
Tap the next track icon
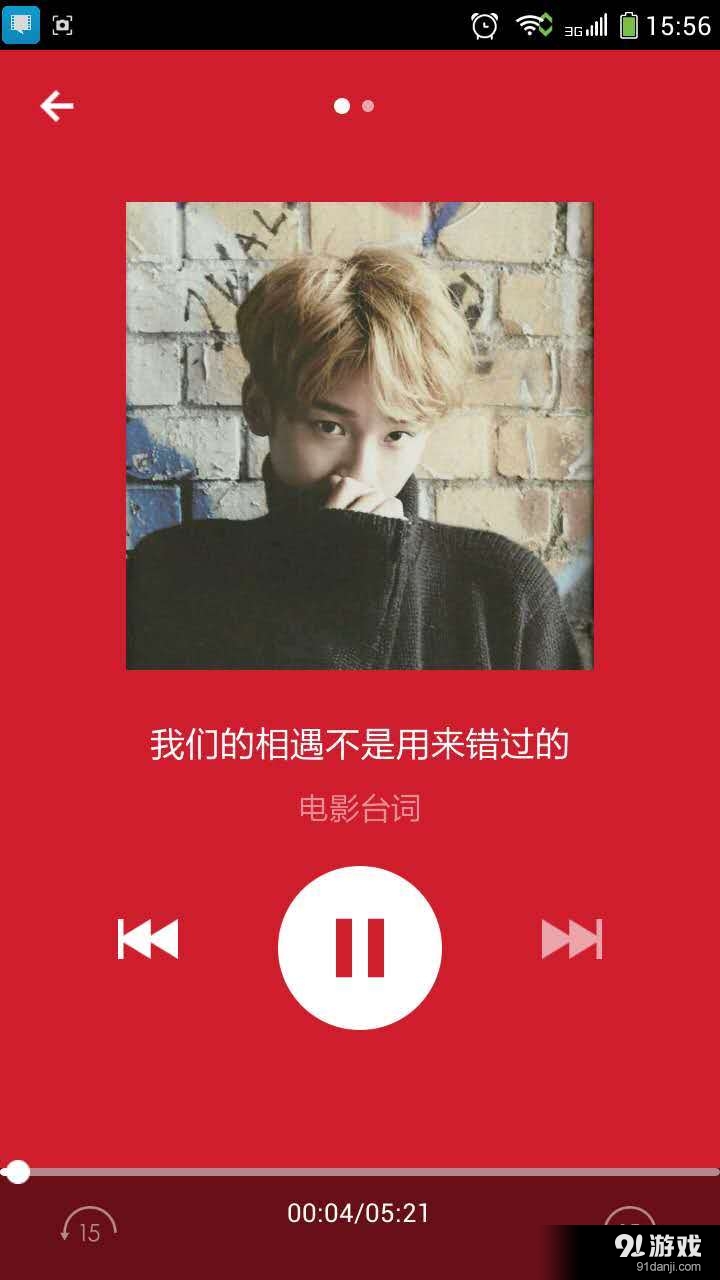[x=573, y=940]
